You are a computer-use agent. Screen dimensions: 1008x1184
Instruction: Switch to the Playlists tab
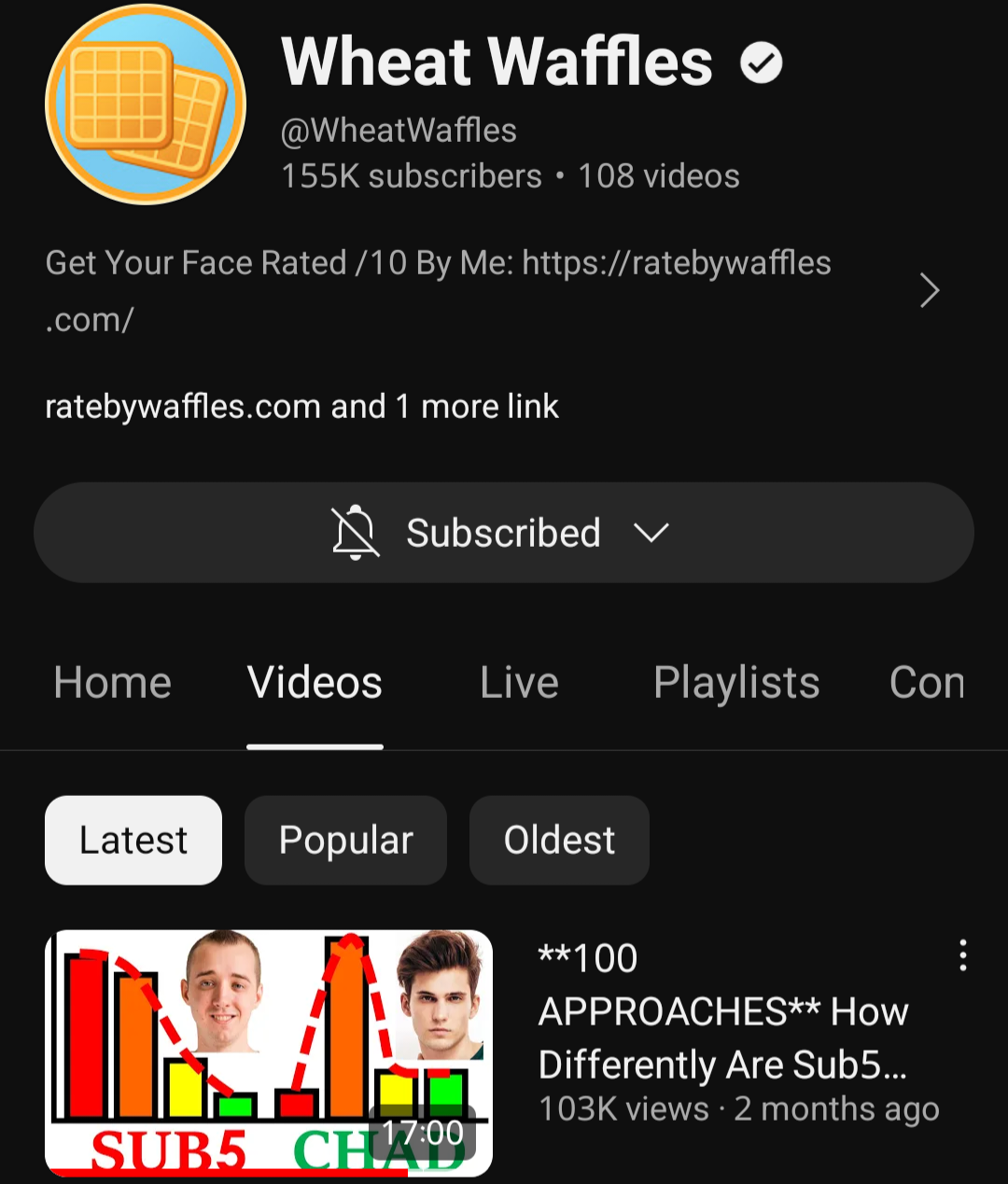(736, 682)
